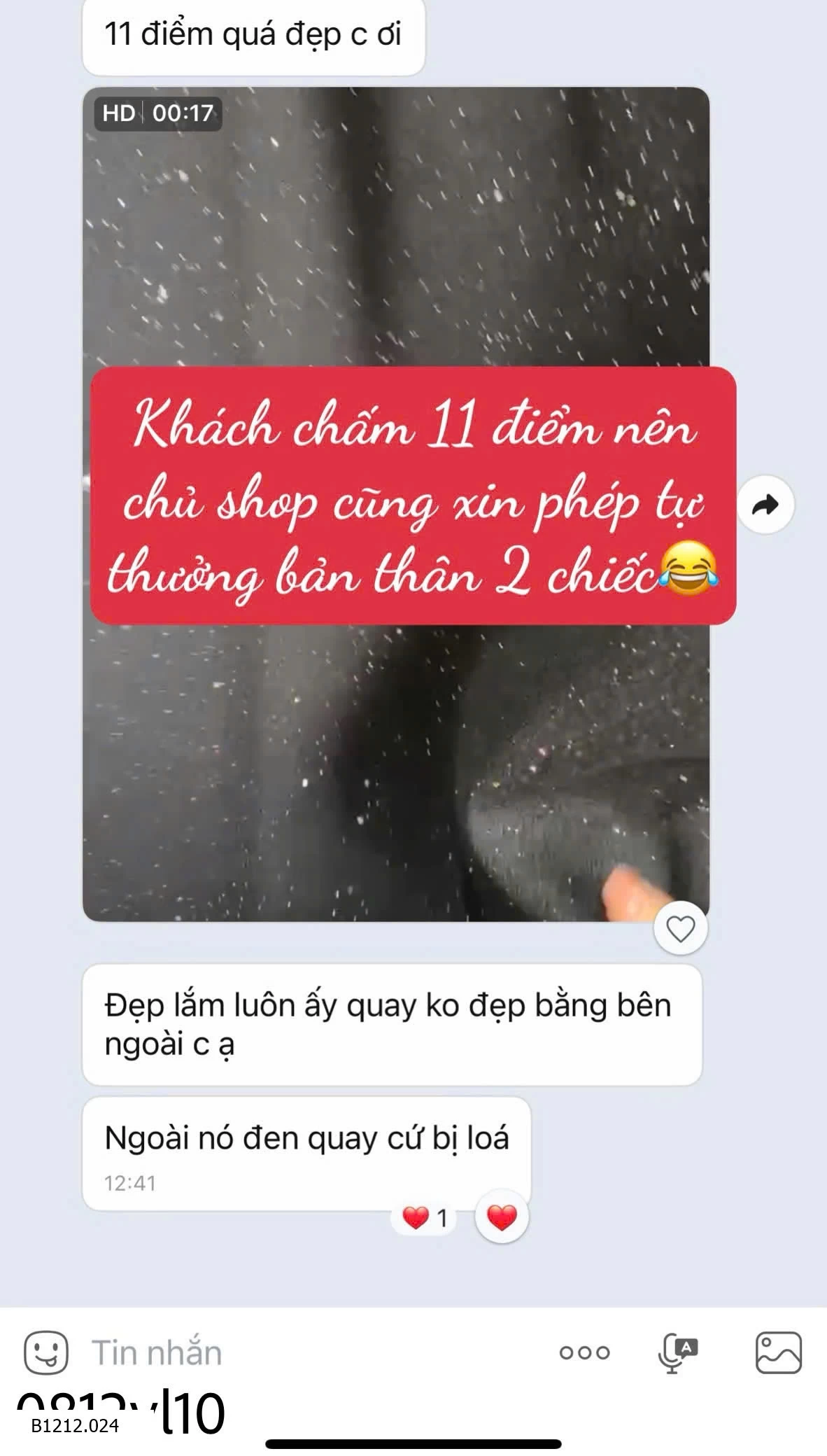The width and height of the screenshot is (827, 1456).
Task: Start voice message with the microphone icon
Action: coord(677,1352)
